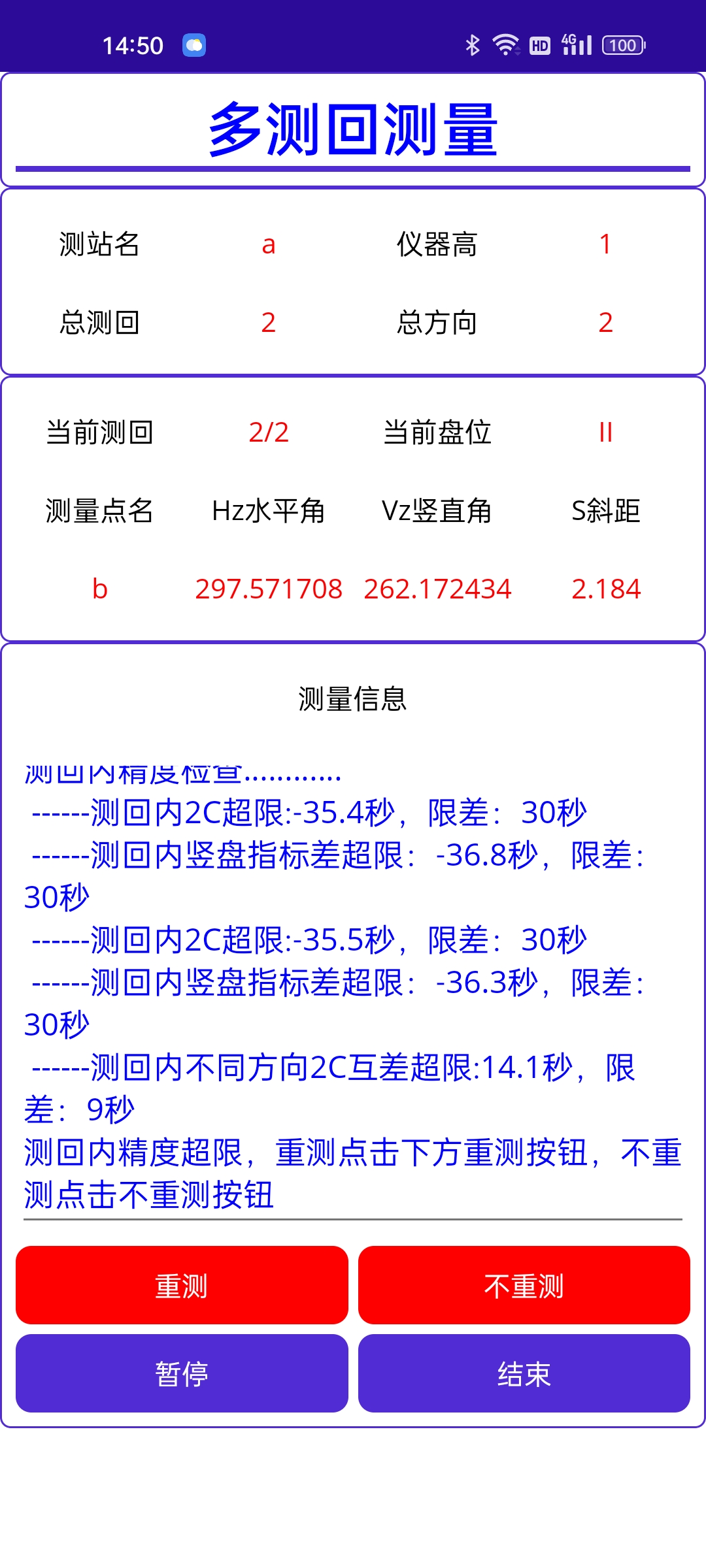End the measurement with 结束

click(524, 1373)
